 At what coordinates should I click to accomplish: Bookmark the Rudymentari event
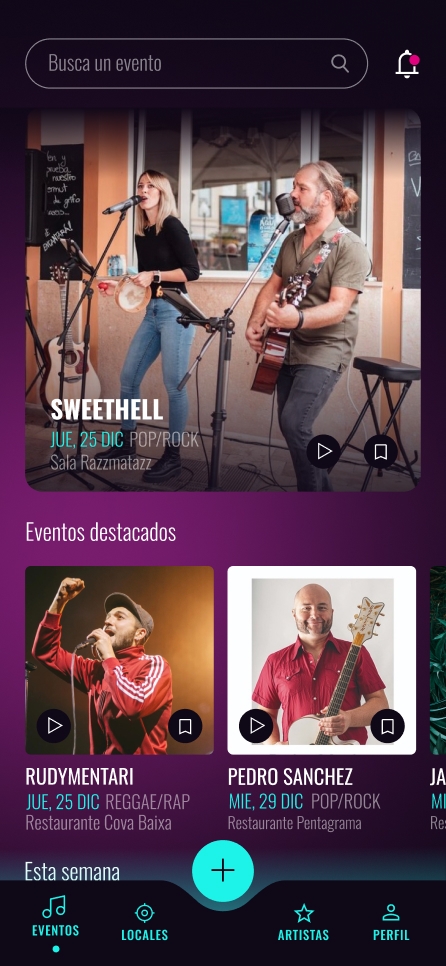(185, 726)
